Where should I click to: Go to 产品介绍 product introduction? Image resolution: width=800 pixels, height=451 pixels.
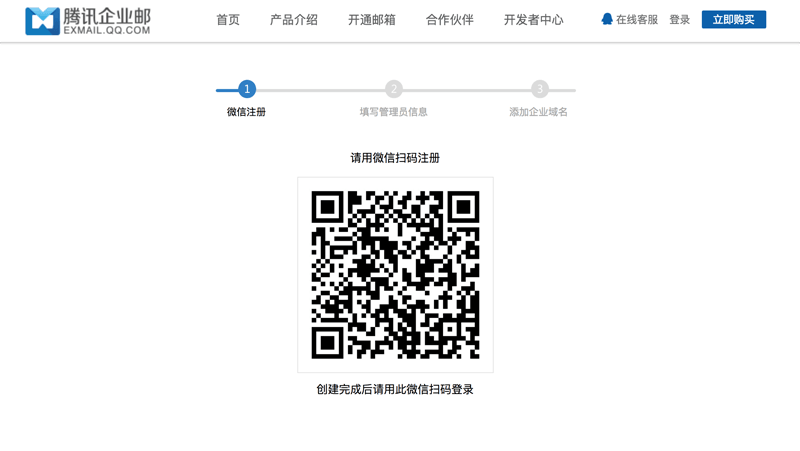(x=293, y=20)
